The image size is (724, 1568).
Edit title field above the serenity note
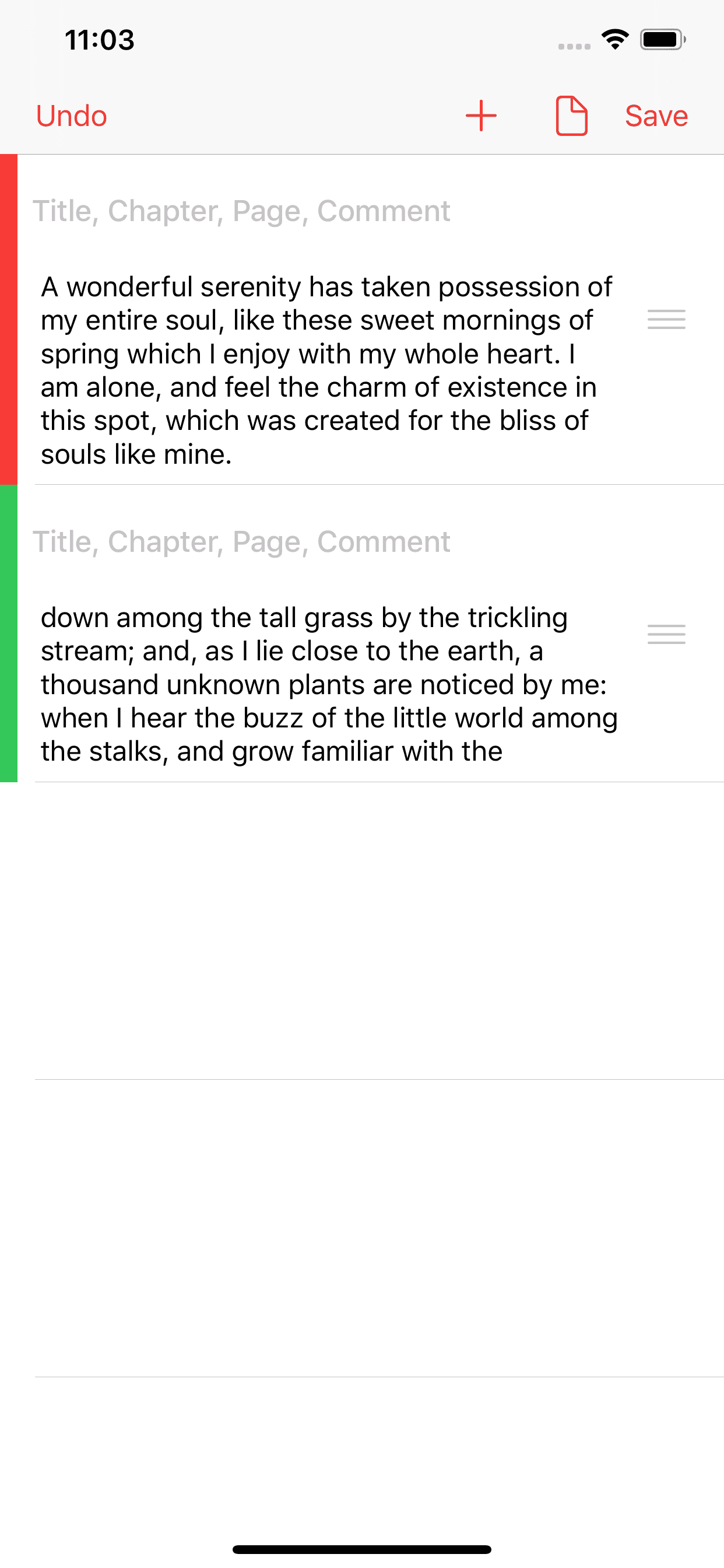pyautogui.click(x=241, y=211)
